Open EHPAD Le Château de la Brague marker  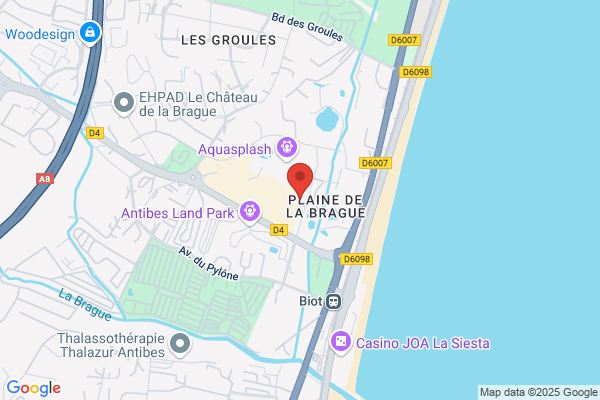(x=124, y=103)
